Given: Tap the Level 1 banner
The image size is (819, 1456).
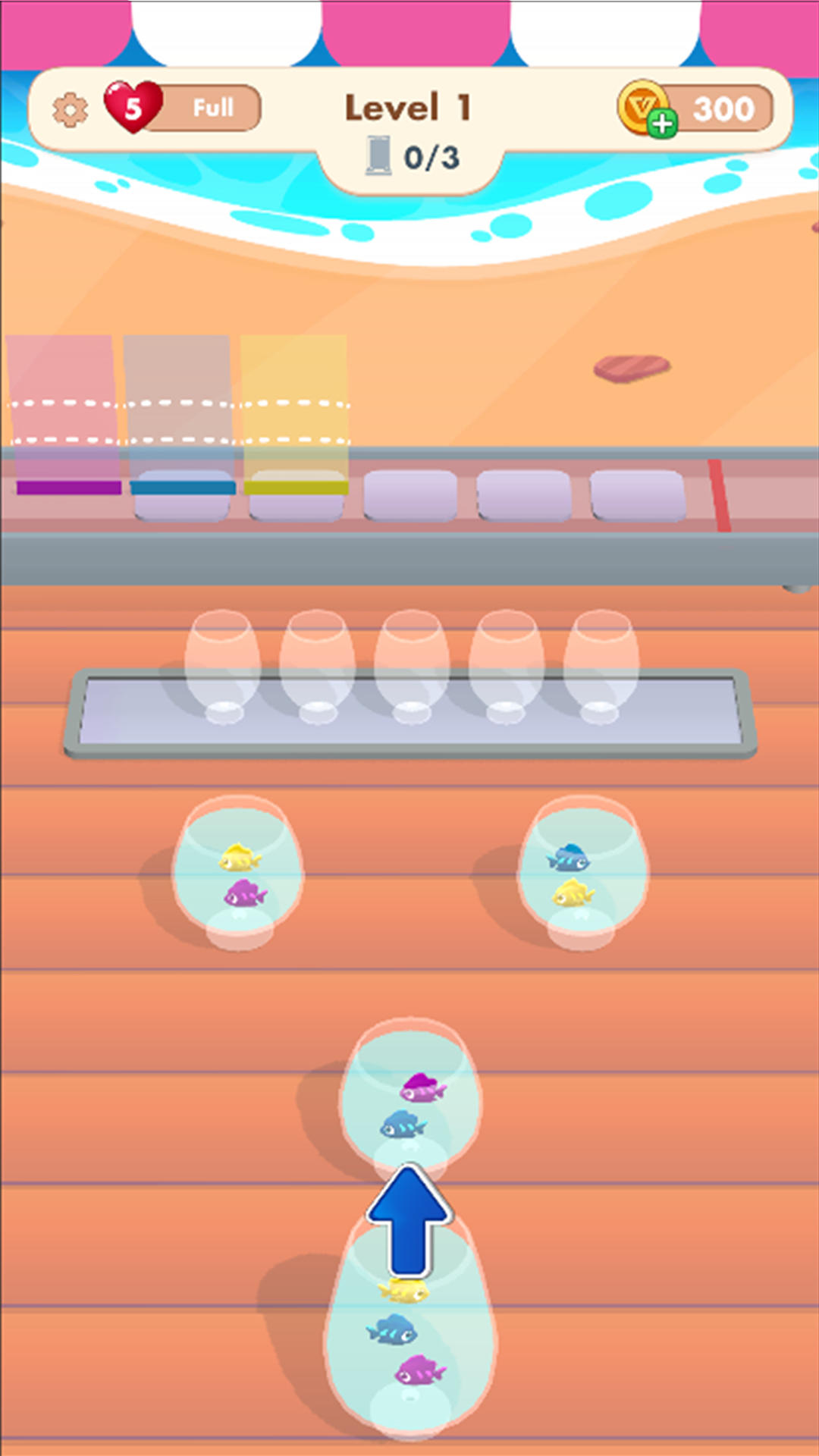Looking at the screenshot, I should tap(409, 106).
